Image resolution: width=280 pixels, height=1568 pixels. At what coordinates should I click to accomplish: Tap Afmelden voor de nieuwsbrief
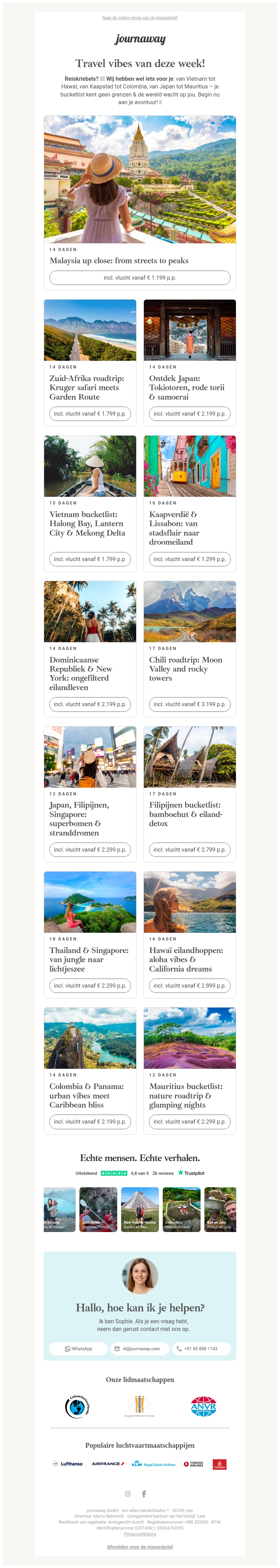pyautogui.click(x=140, y=1547)
